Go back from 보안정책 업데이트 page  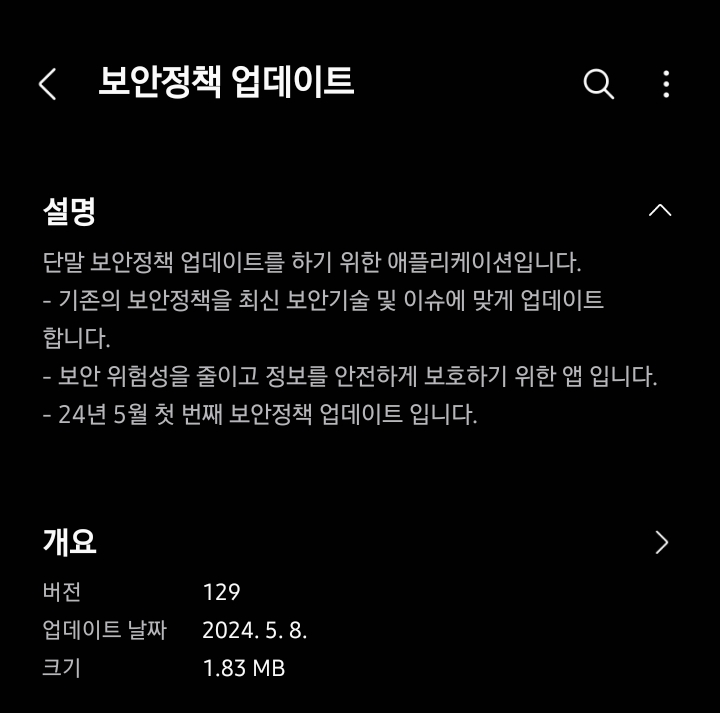47,84
